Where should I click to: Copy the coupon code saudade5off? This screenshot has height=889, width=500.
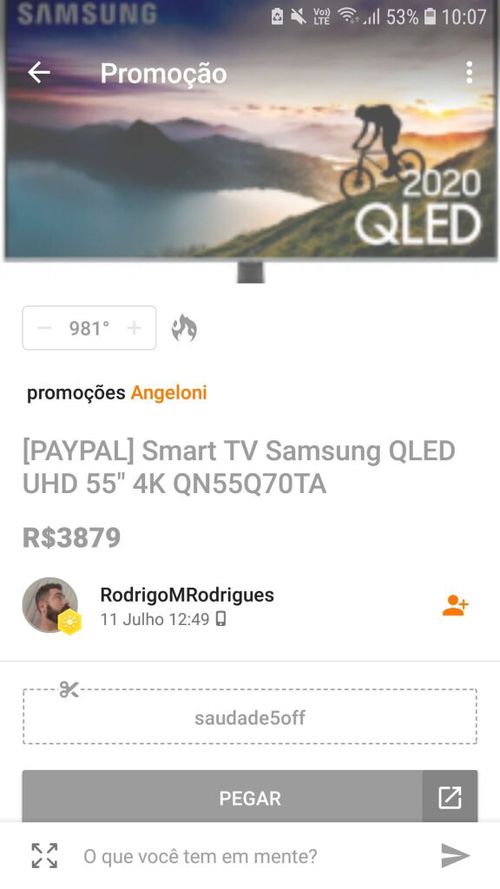tap(250, 717)
